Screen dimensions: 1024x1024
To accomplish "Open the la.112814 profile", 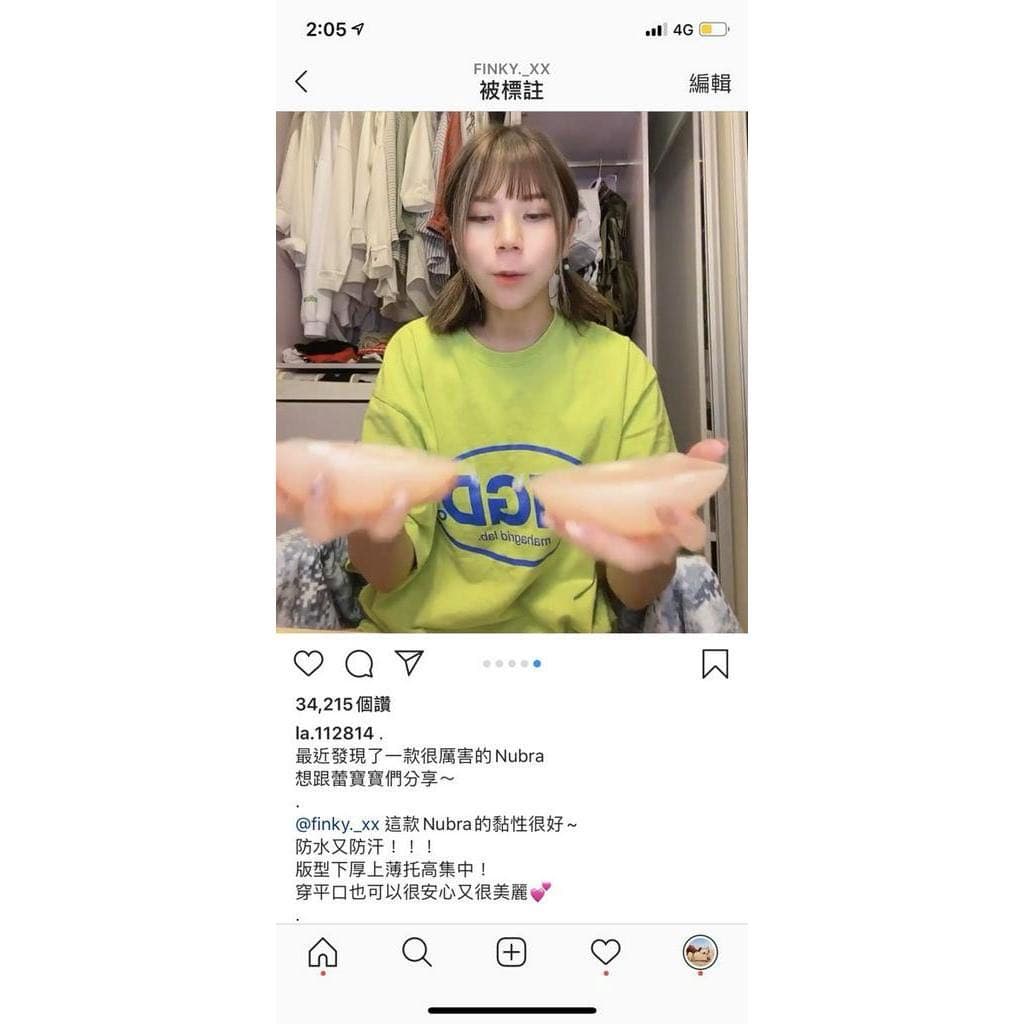I will [x=334, y=733].
